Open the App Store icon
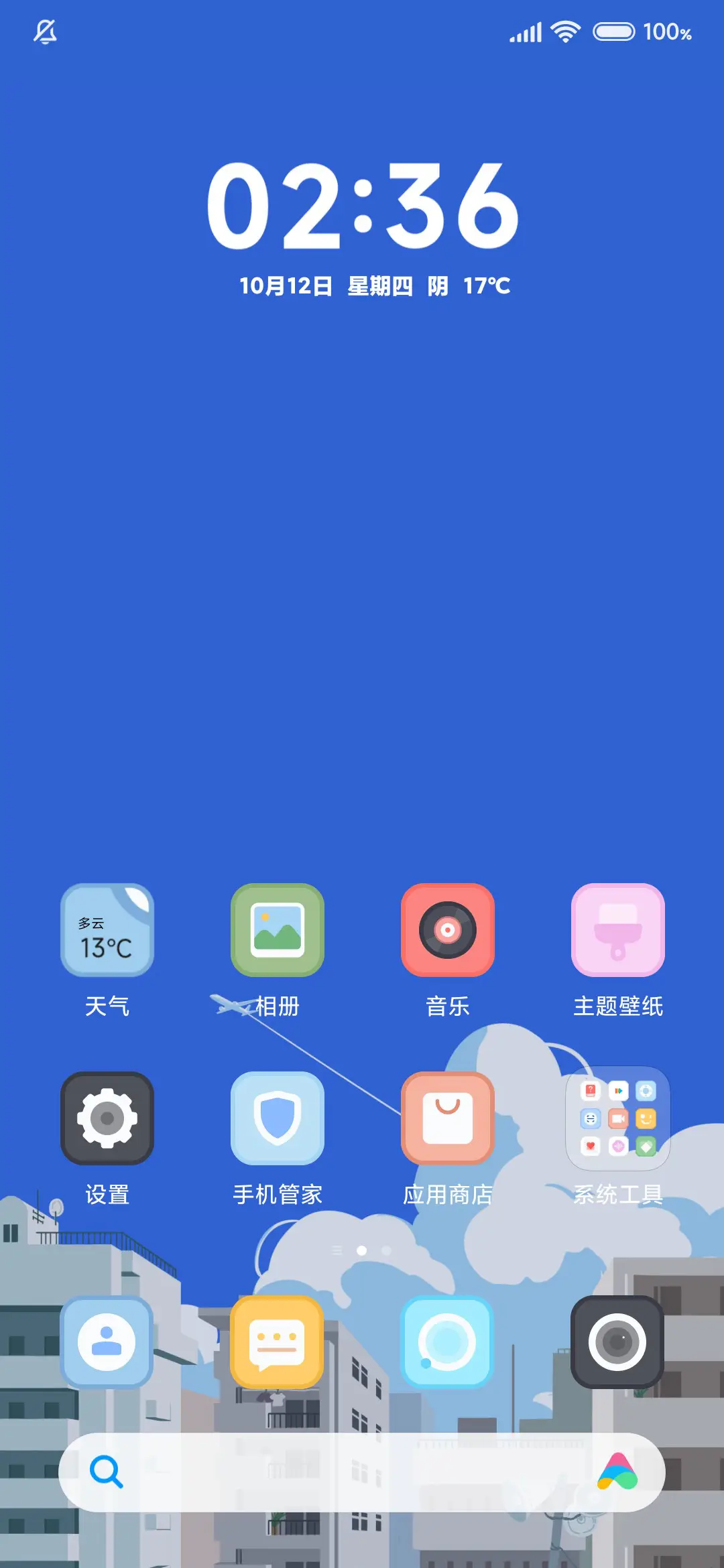 [448, 1119]
